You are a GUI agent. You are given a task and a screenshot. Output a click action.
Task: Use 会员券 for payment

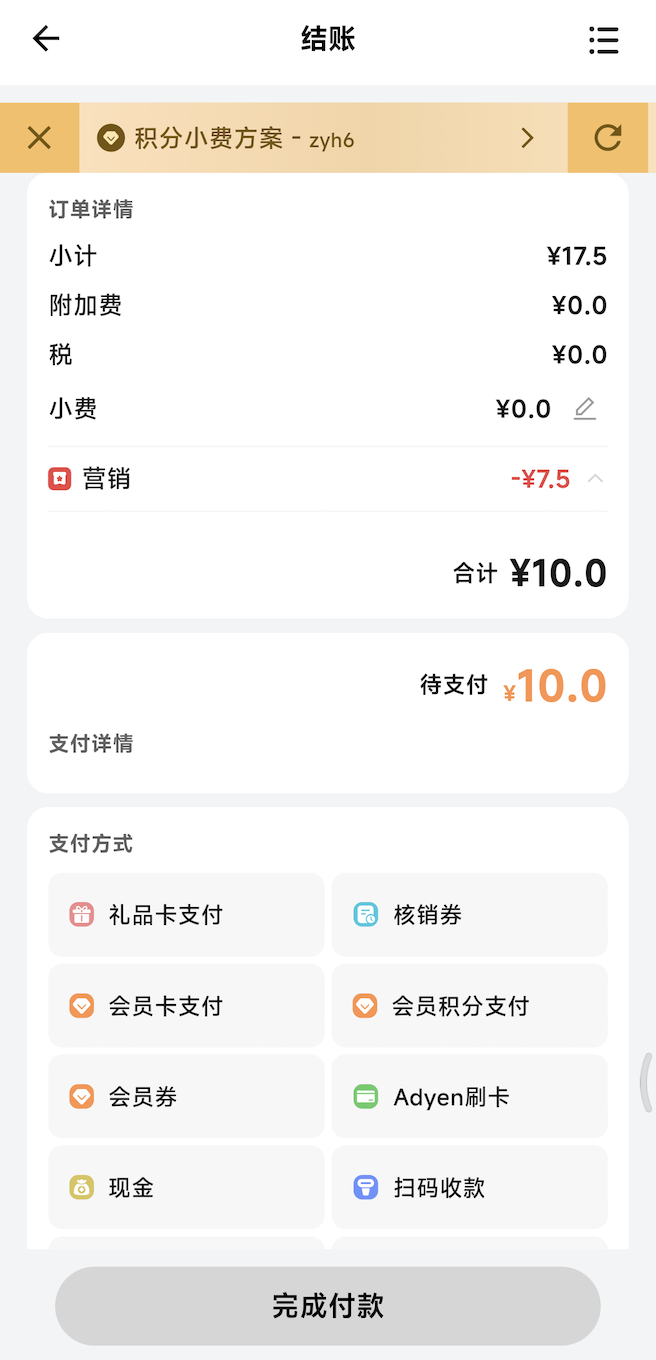click(x=186, y=1097)
